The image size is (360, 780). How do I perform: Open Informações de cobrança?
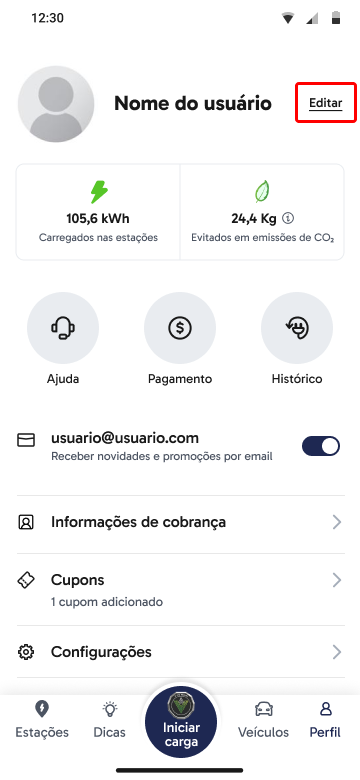point(180,522)
